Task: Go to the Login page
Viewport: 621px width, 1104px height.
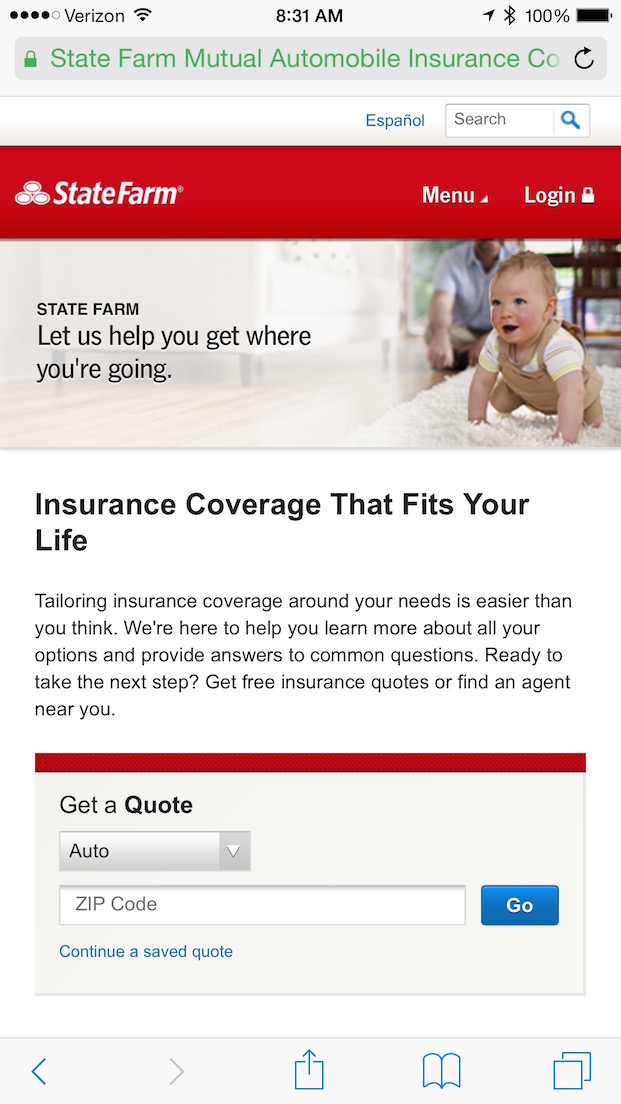Action: 559,195
